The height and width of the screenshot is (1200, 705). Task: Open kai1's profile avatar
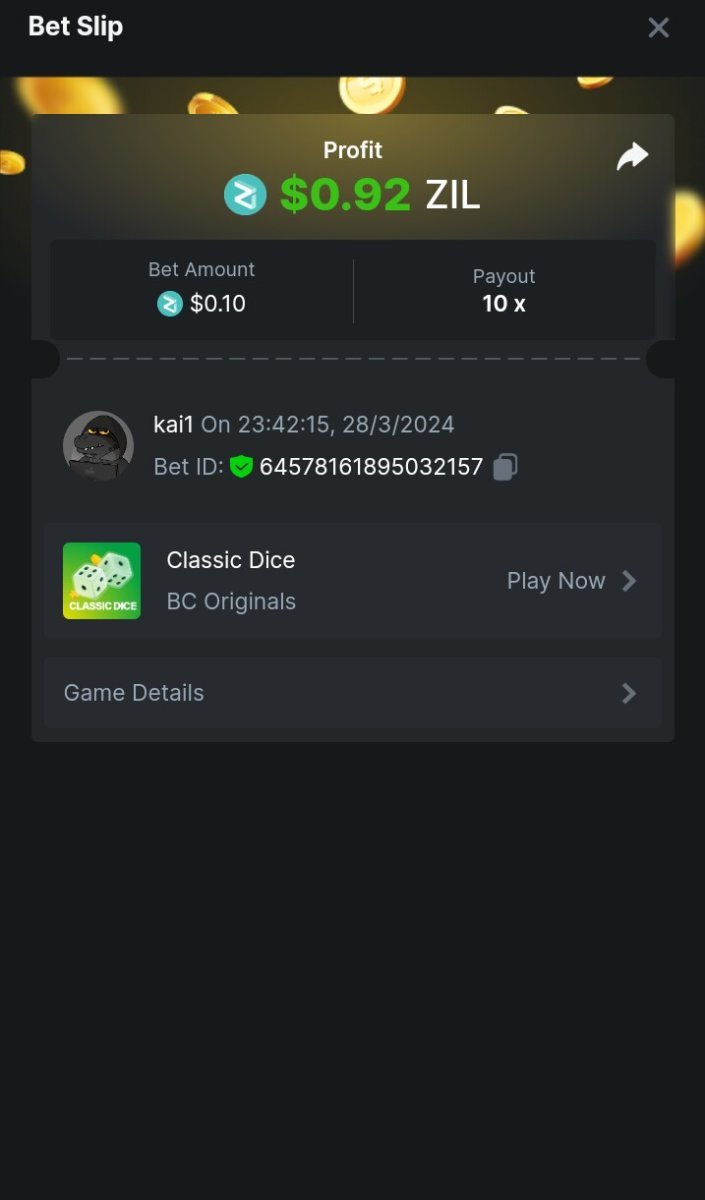tap(98, 446)
